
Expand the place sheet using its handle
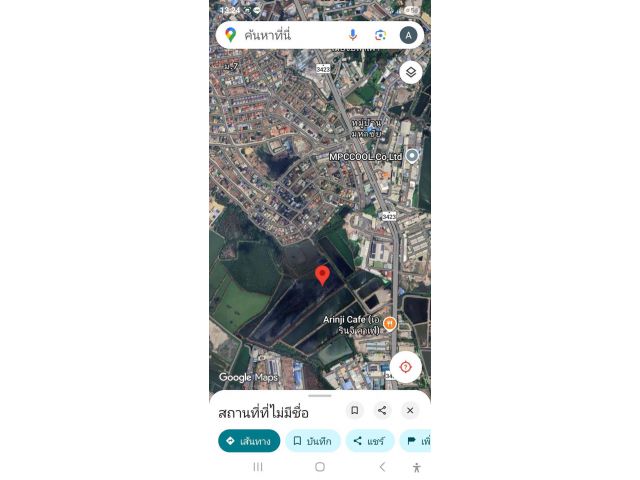click(320, 396)
